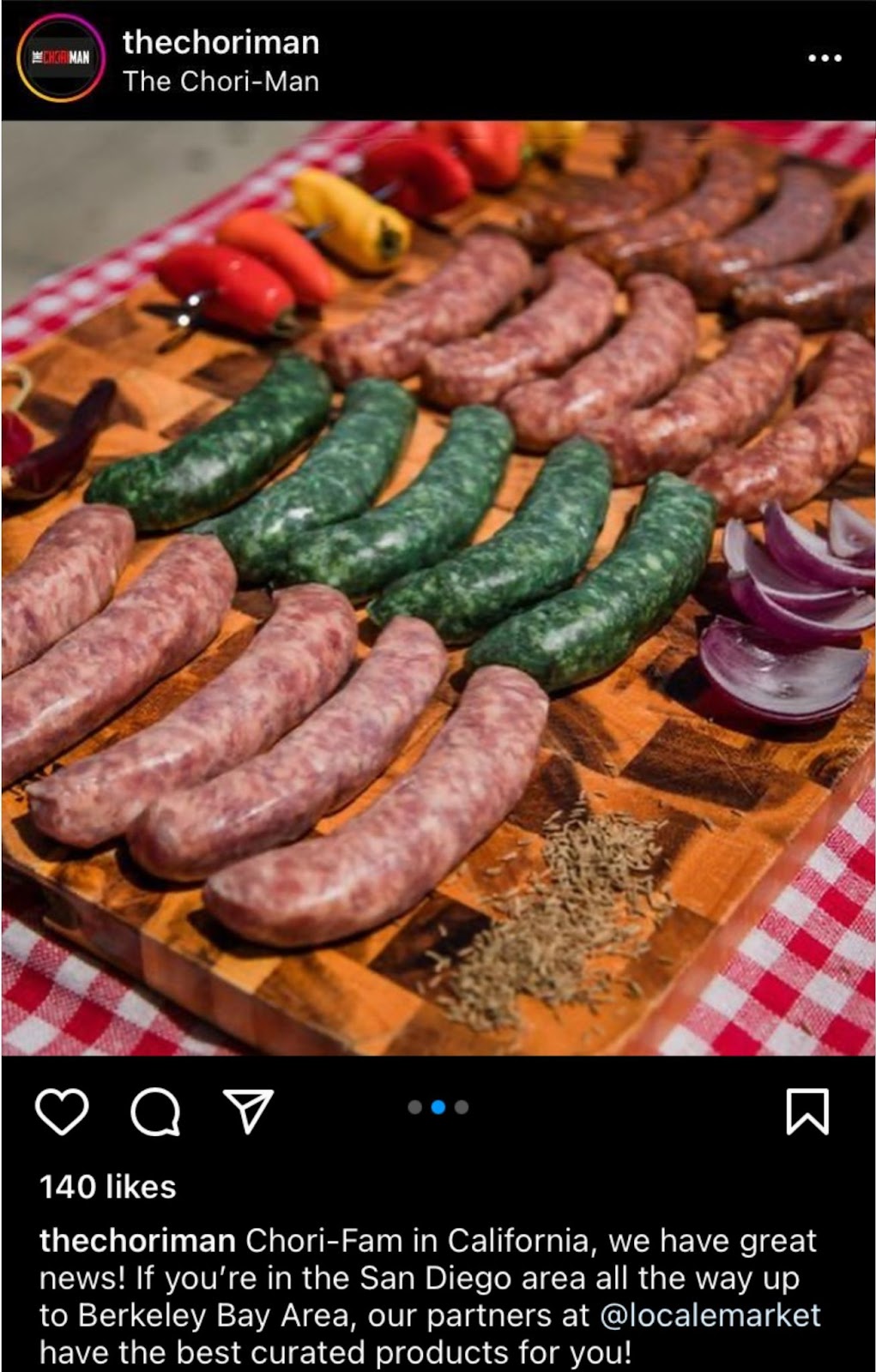Screen dimensions: 876x1372
Task: Open thechoriman name in the caption
Action: [x=137, y=1241]
